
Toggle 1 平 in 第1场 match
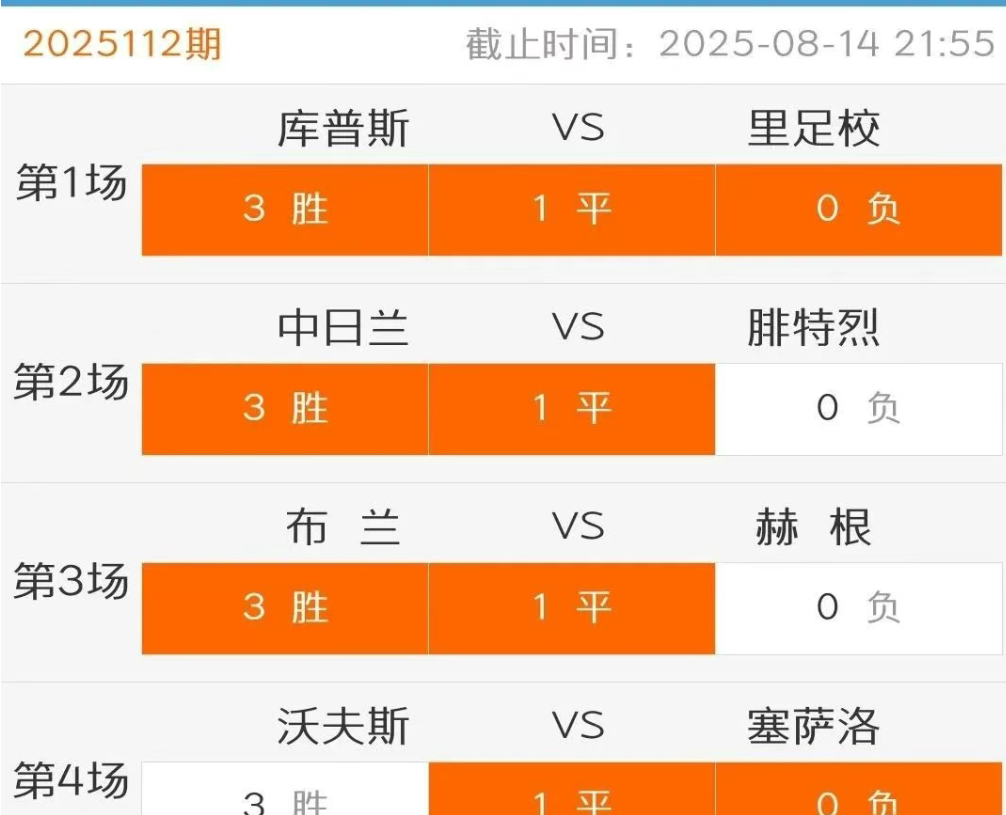click(571, 210)
